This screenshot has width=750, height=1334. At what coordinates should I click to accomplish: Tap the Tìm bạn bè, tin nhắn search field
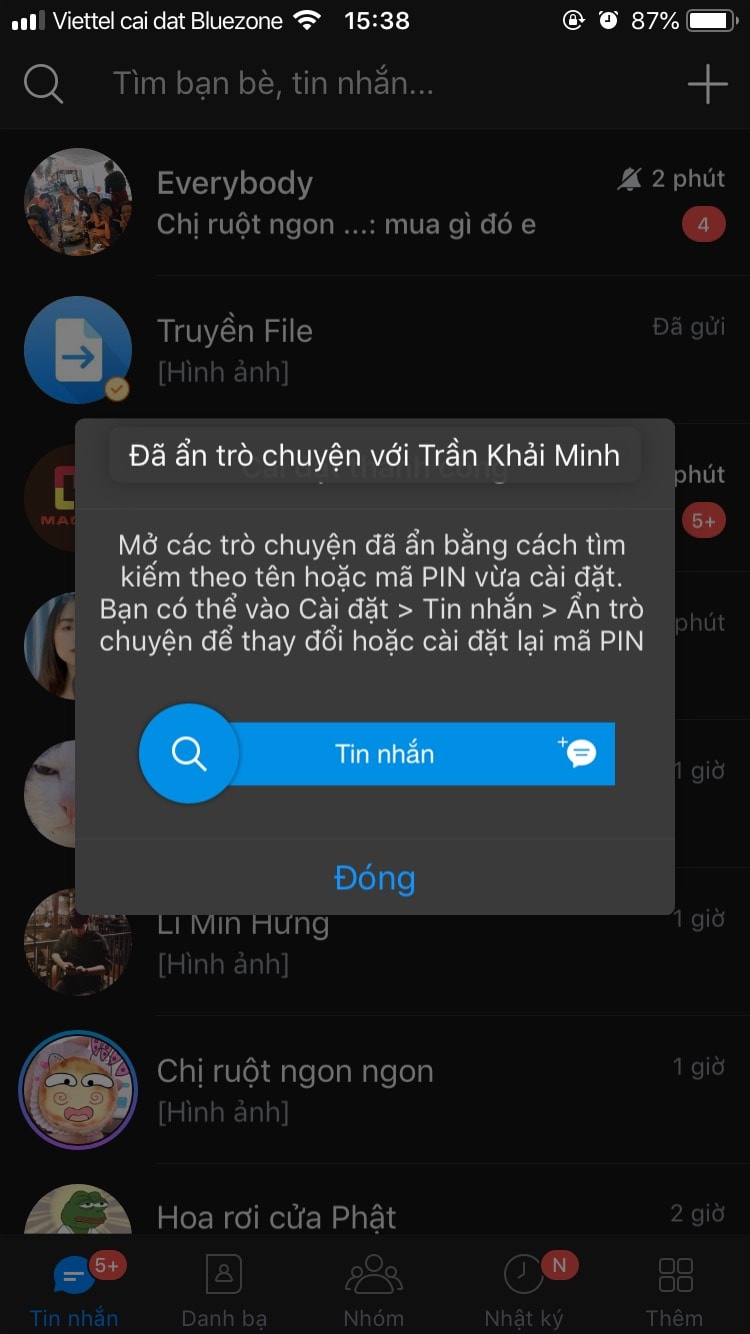coord(350,85)
